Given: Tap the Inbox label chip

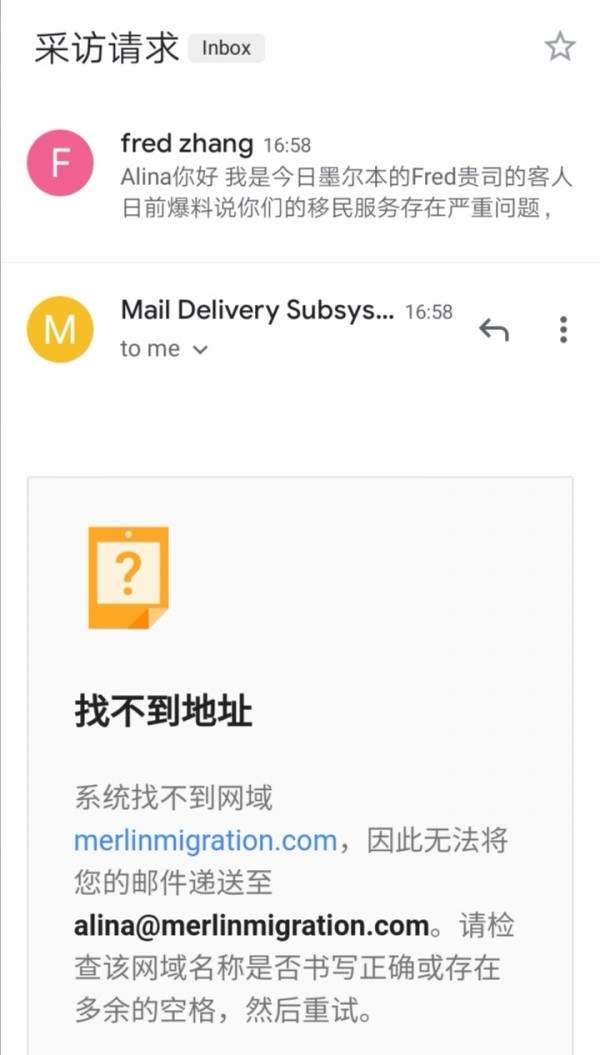Looking at the screenshot, I should [x=226, y=47].
